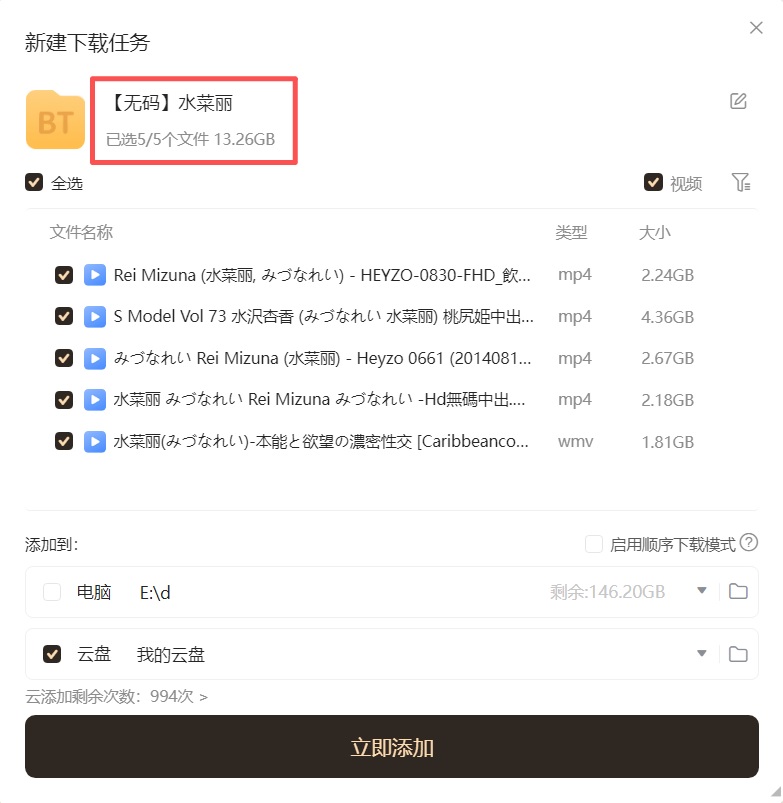
Task: Uncheck the 2.24GB mp4 file
Action: pos(64,275)
